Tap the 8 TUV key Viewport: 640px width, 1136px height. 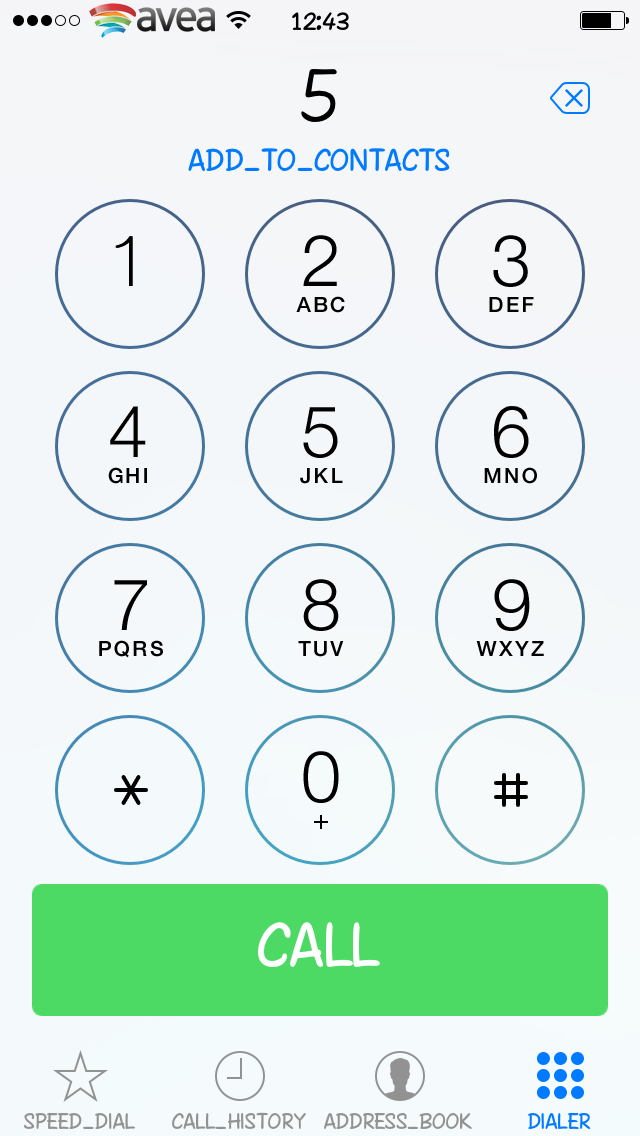[320, 618]
